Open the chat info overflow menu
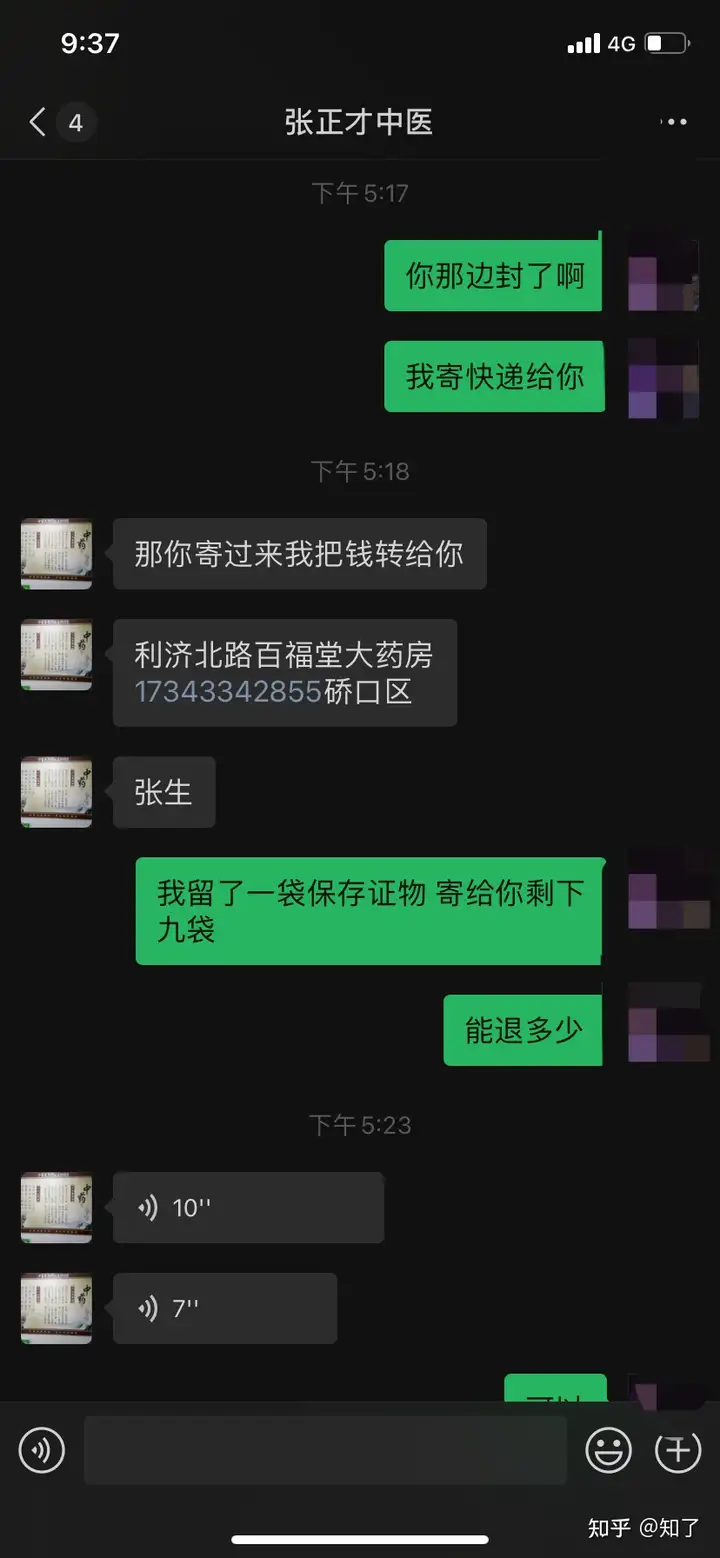Viewport: 720px width, 1558px height. (x=675, y=122)
